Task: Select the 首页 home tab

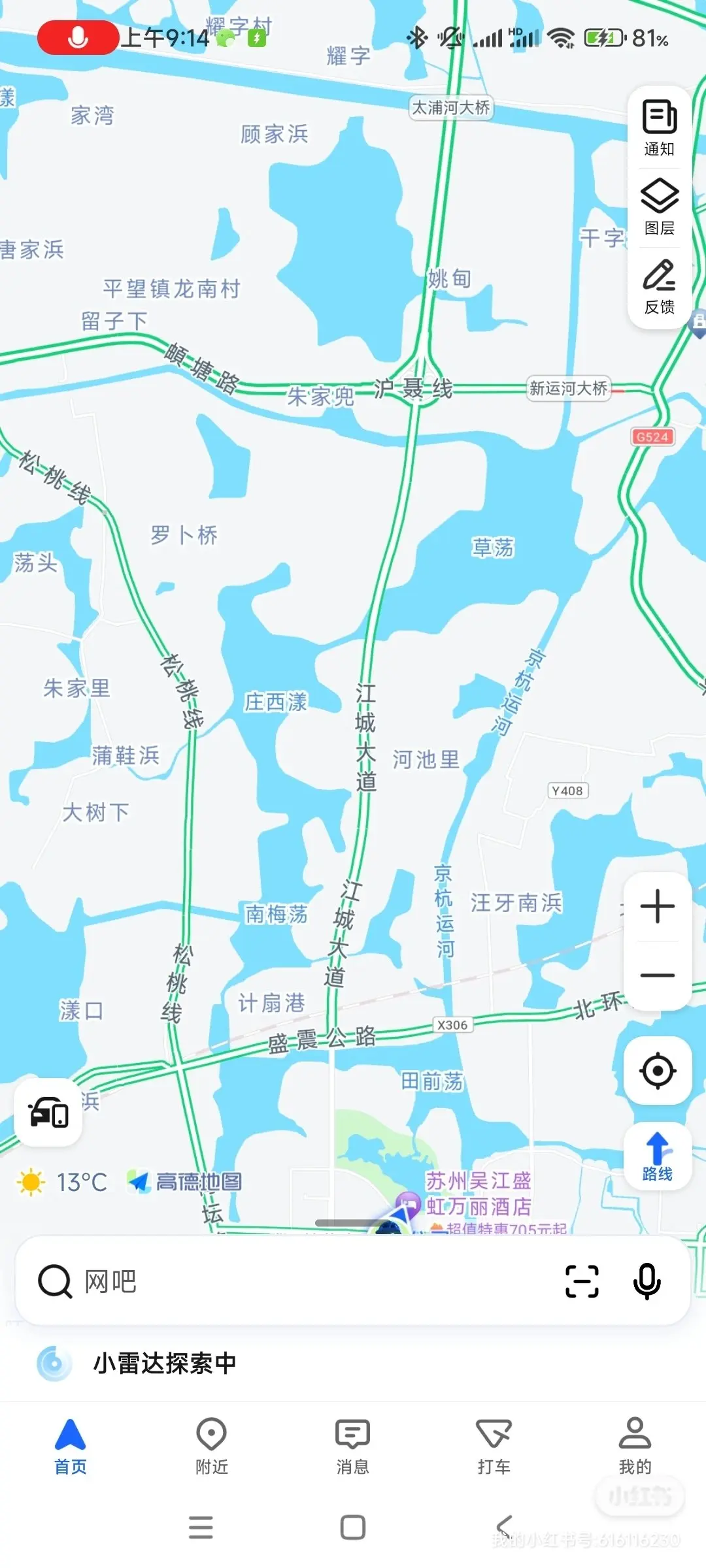Action: 71,1446
